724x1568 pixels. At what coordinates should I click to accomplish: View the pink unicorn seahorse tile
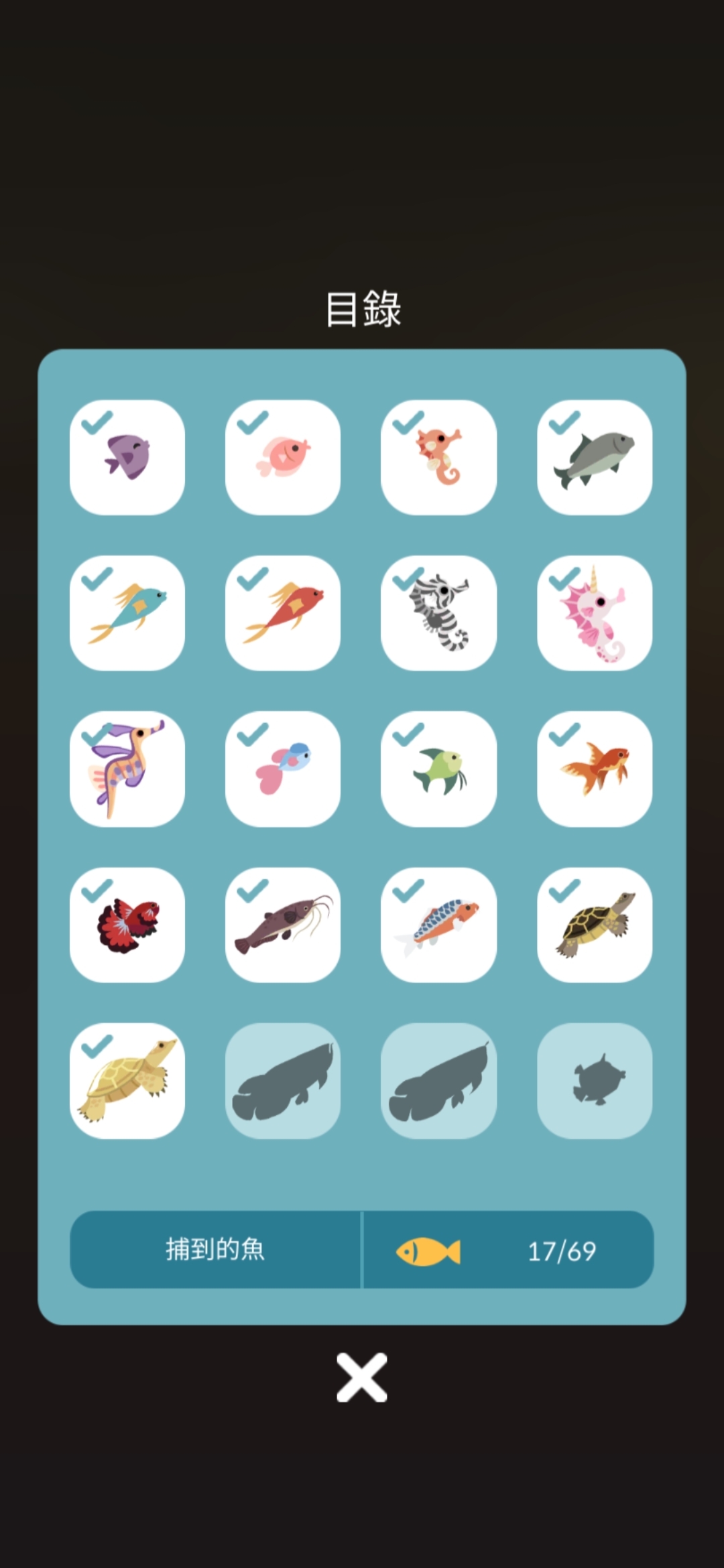click(x=594, y=613)
